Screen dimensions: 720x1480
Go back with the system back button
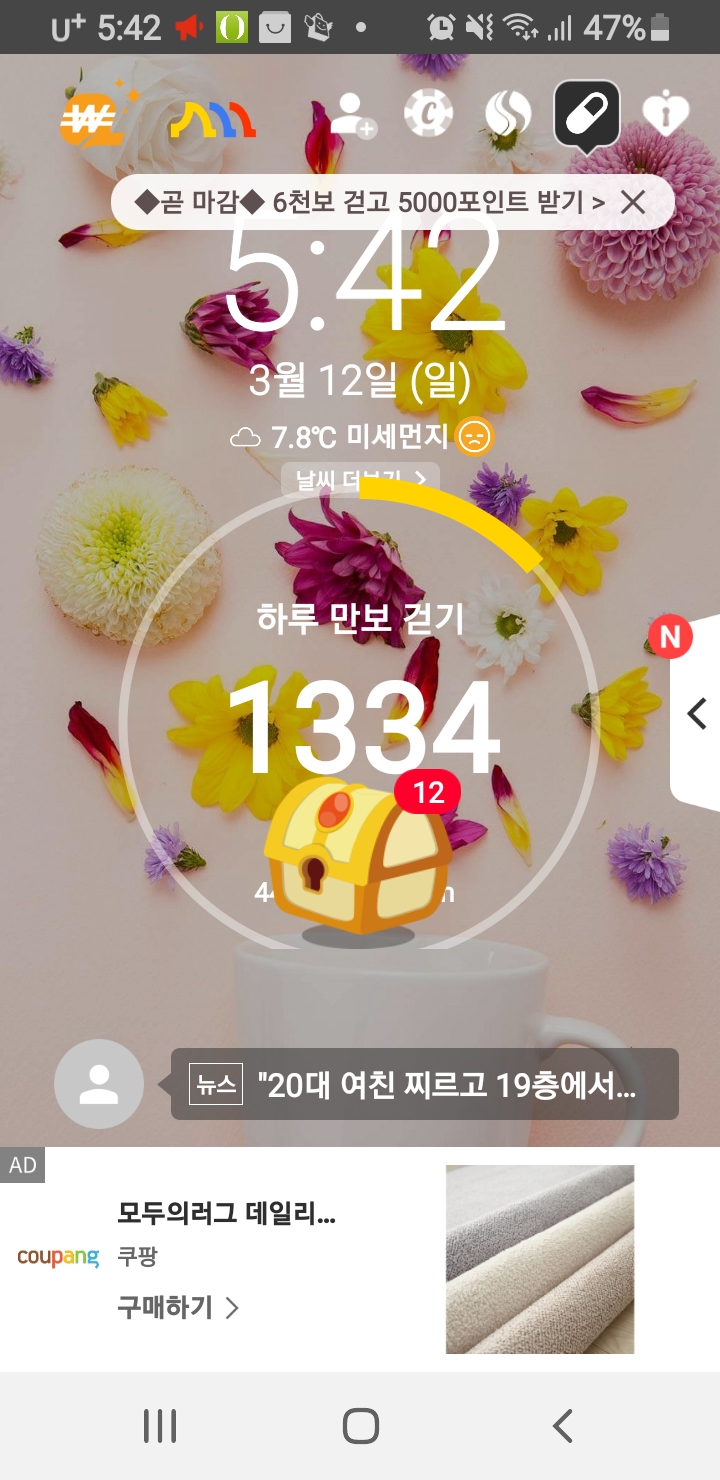point(563,1426)
